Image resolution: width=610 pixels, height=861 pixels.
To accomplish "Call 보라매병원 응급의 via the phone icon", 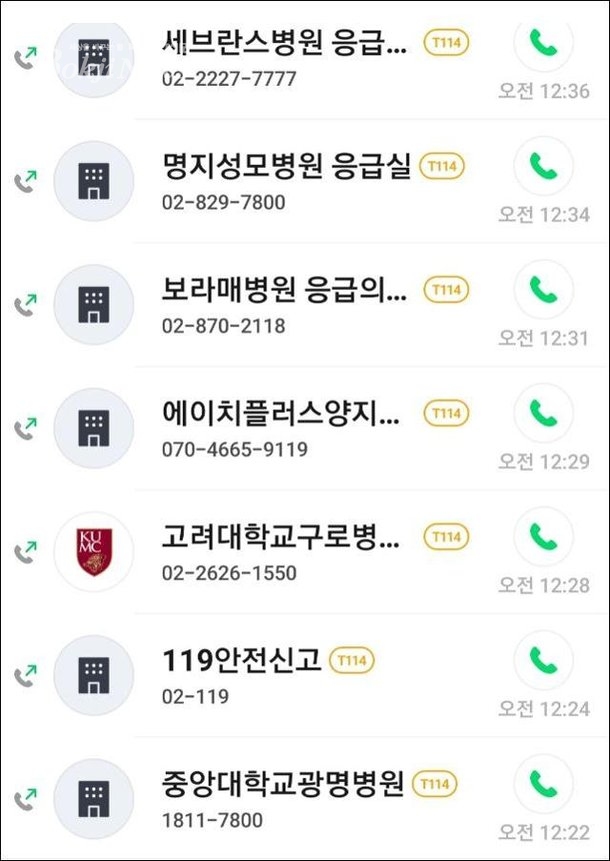I will pos(543,289).
